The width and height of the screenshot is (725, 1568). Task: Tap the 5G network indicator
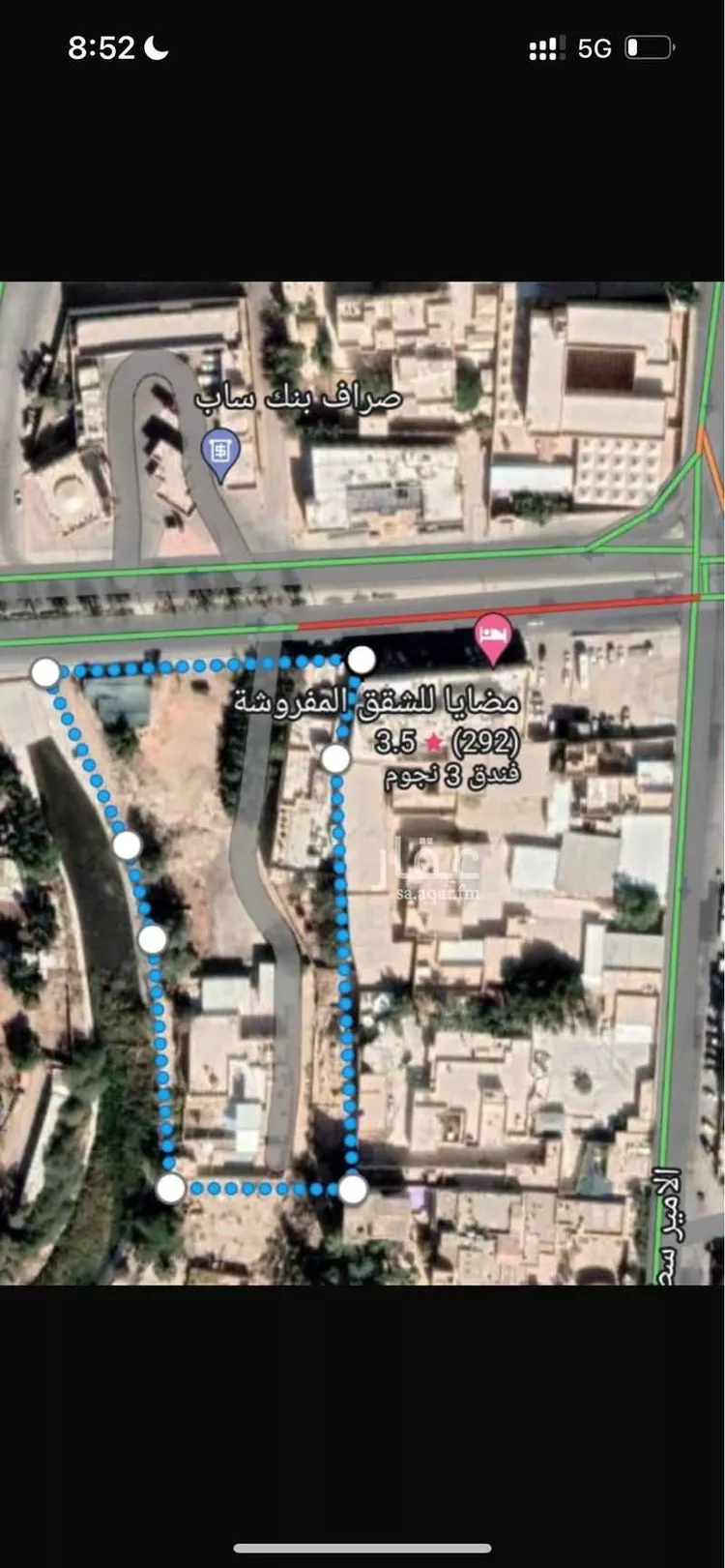click(x=596, y=47)
